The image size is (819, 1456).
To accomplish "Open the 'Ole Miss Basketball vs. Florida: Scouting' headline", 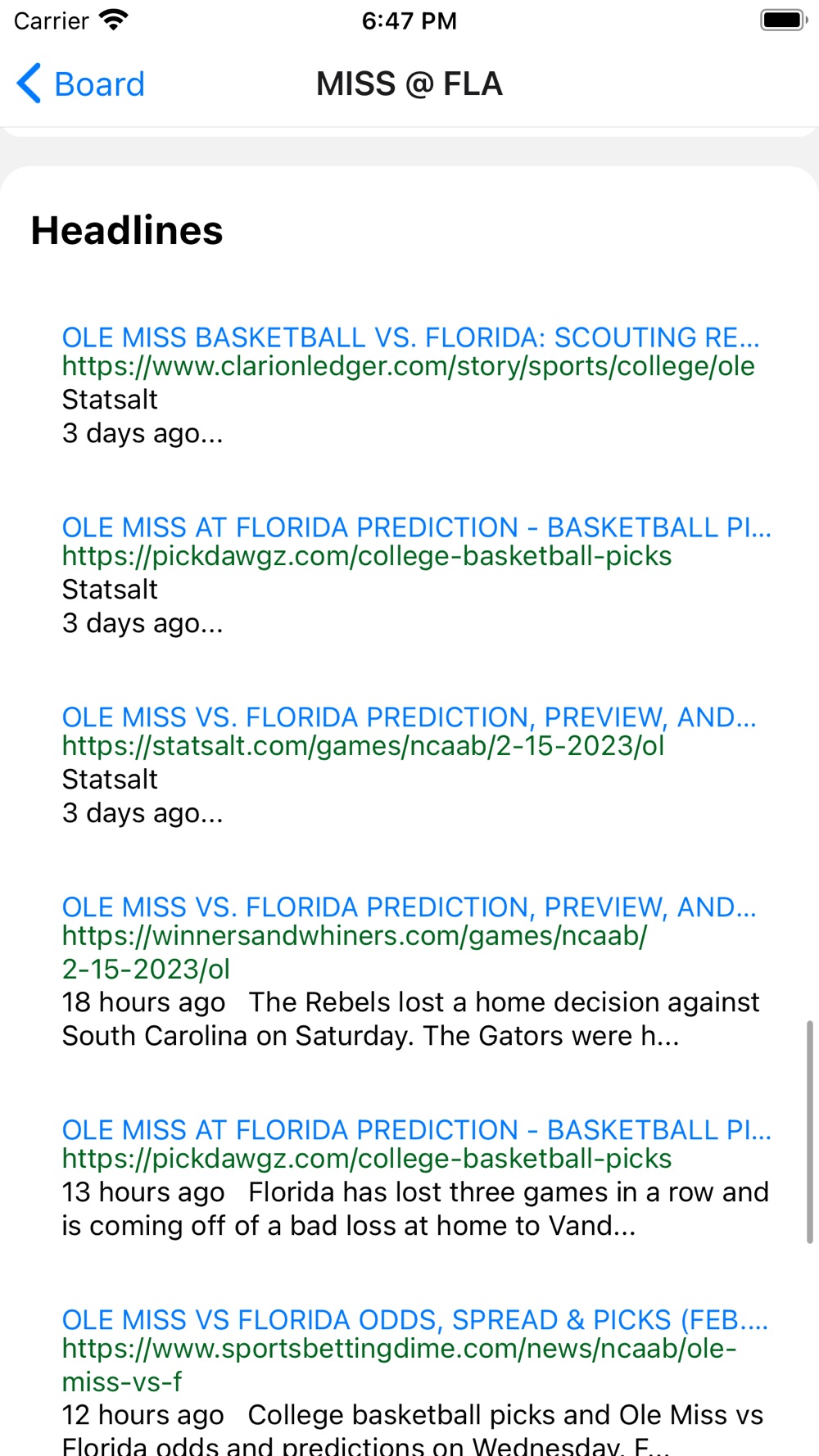I will click(x=411, y=337).
